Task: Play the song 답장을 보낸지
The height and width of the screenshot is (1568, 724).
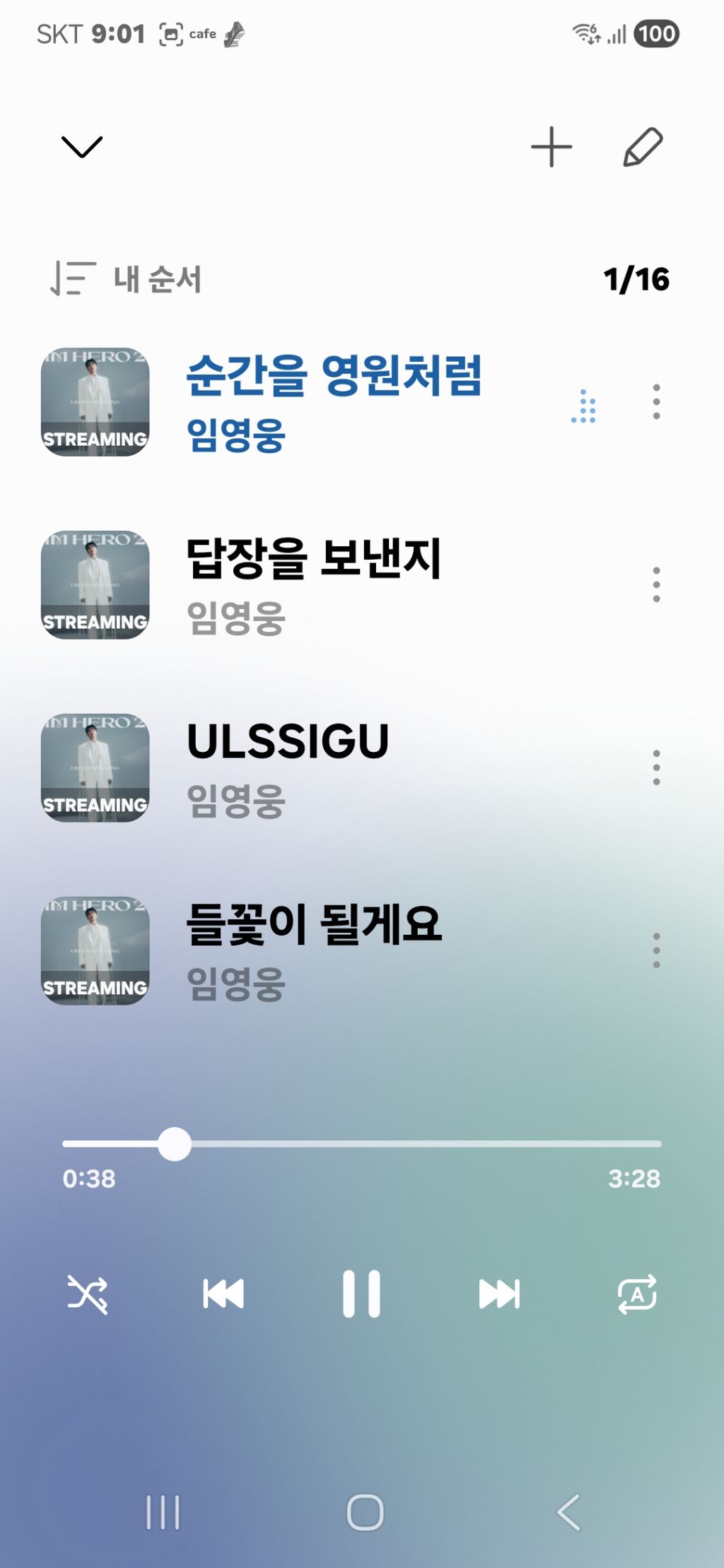Action: coord(313,584)
